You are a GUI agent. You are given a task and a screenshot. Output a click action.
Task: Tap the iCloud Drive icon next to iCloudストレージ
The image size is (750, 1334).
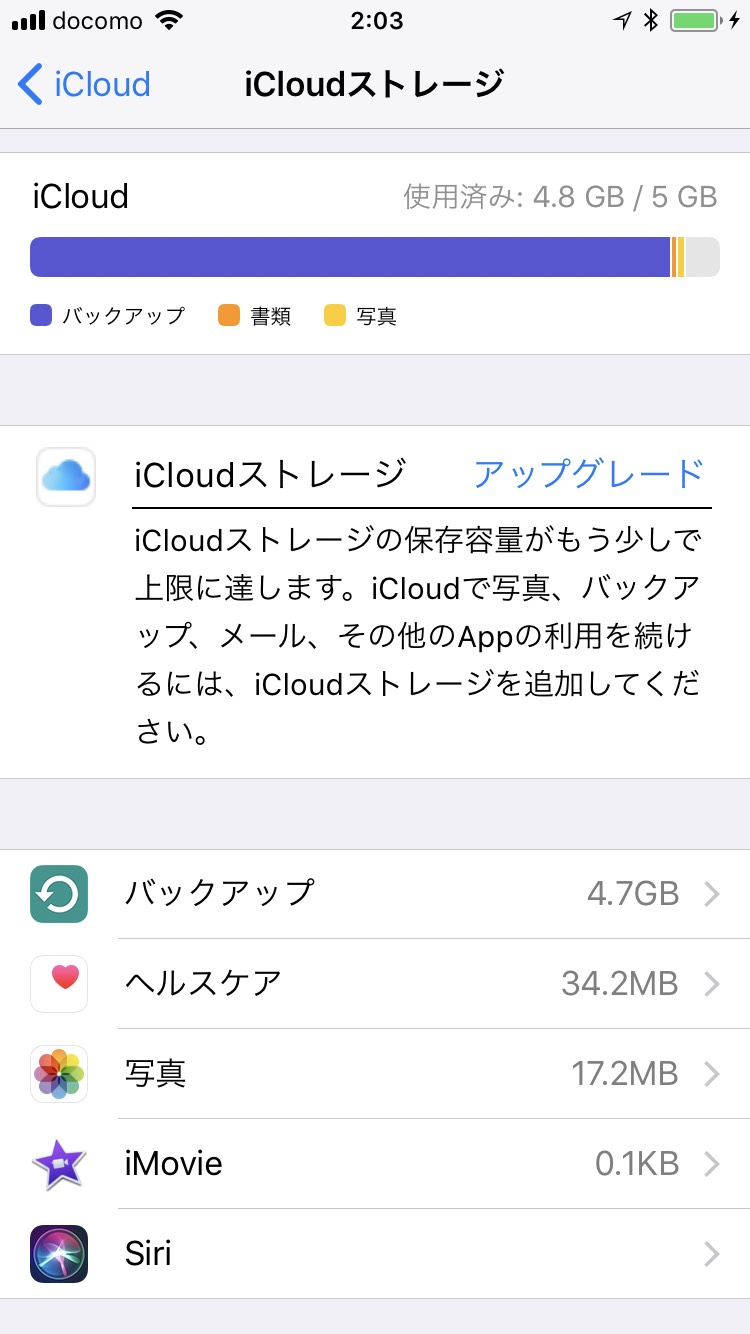point(66,478)
